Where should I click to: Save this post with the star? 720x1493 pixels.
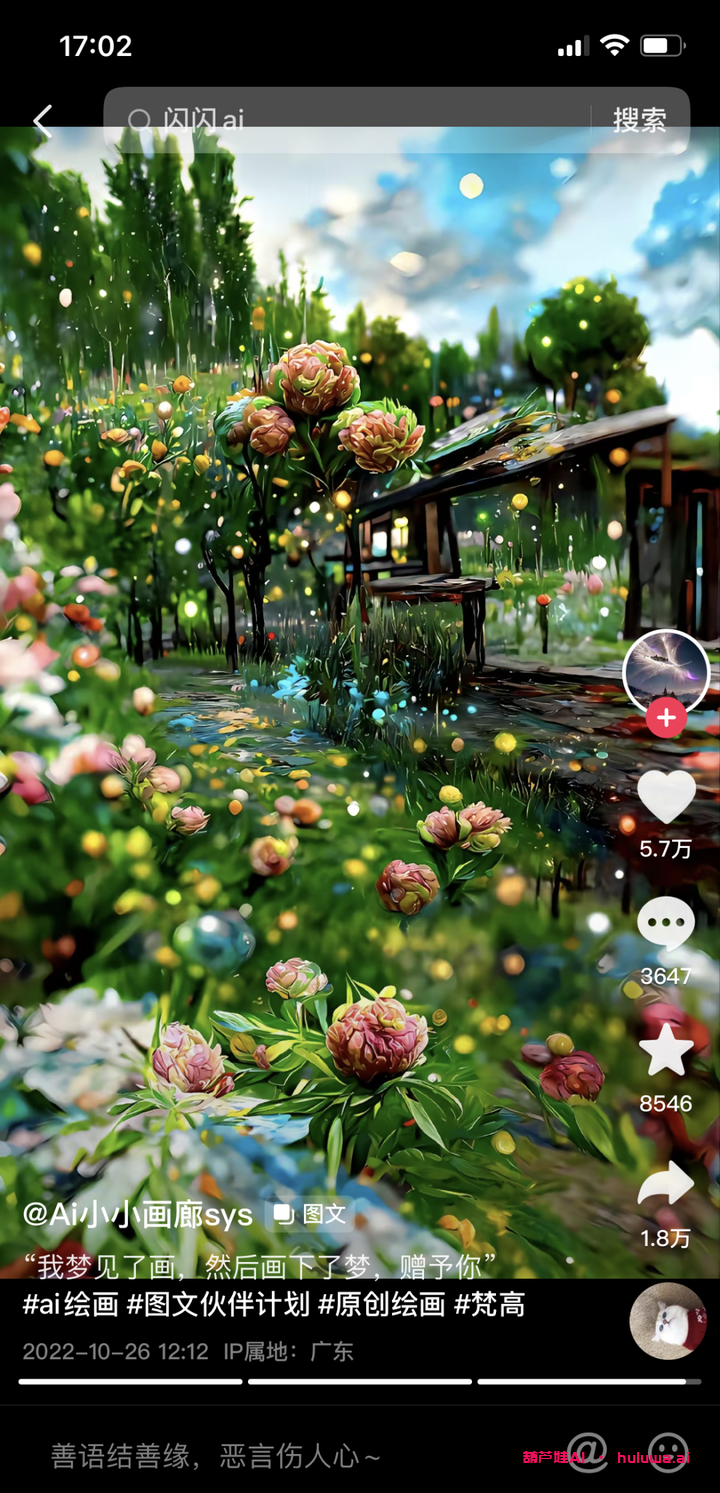666,1050
